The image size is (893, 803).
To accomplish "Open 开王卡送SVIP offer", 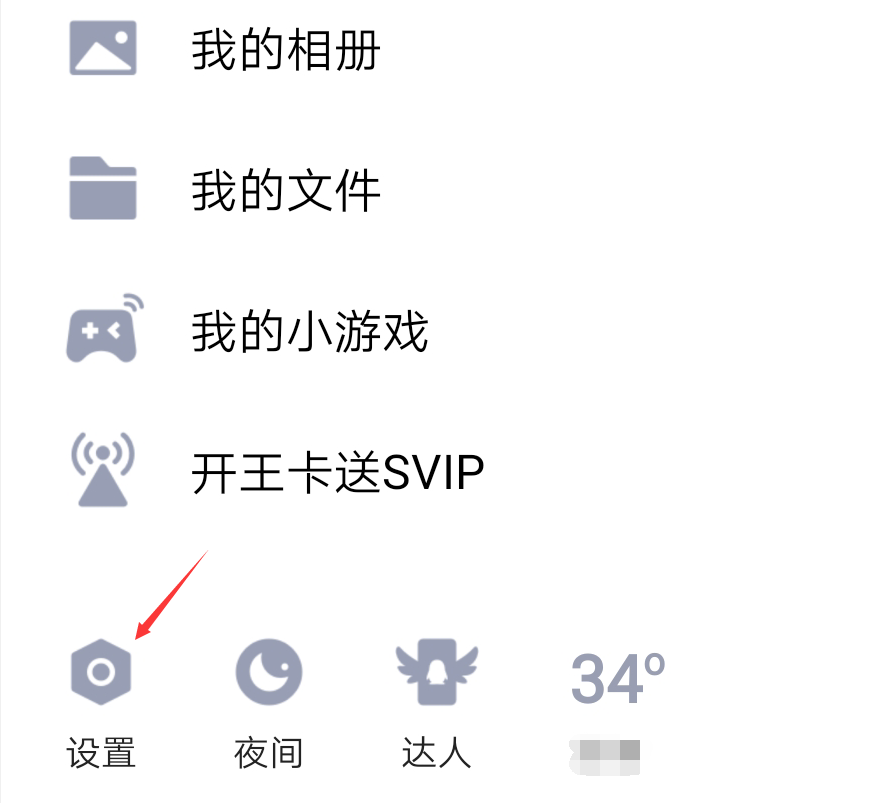I will [x=336, y=473].
